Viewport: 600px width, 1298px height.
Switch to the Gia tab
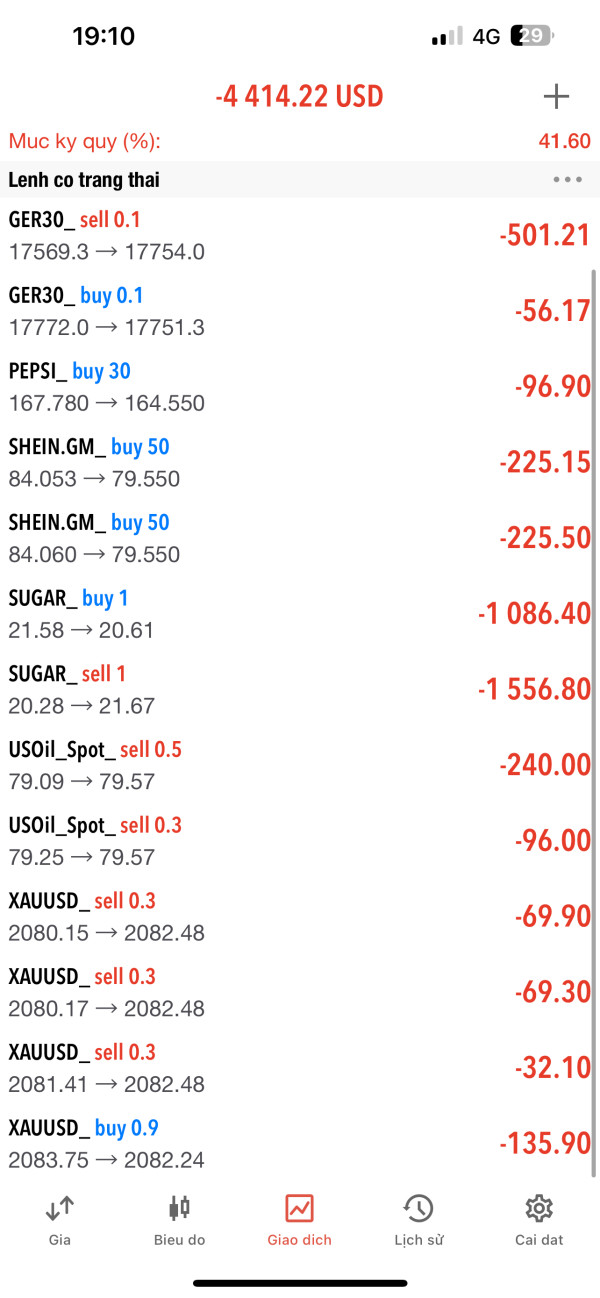60,1220
